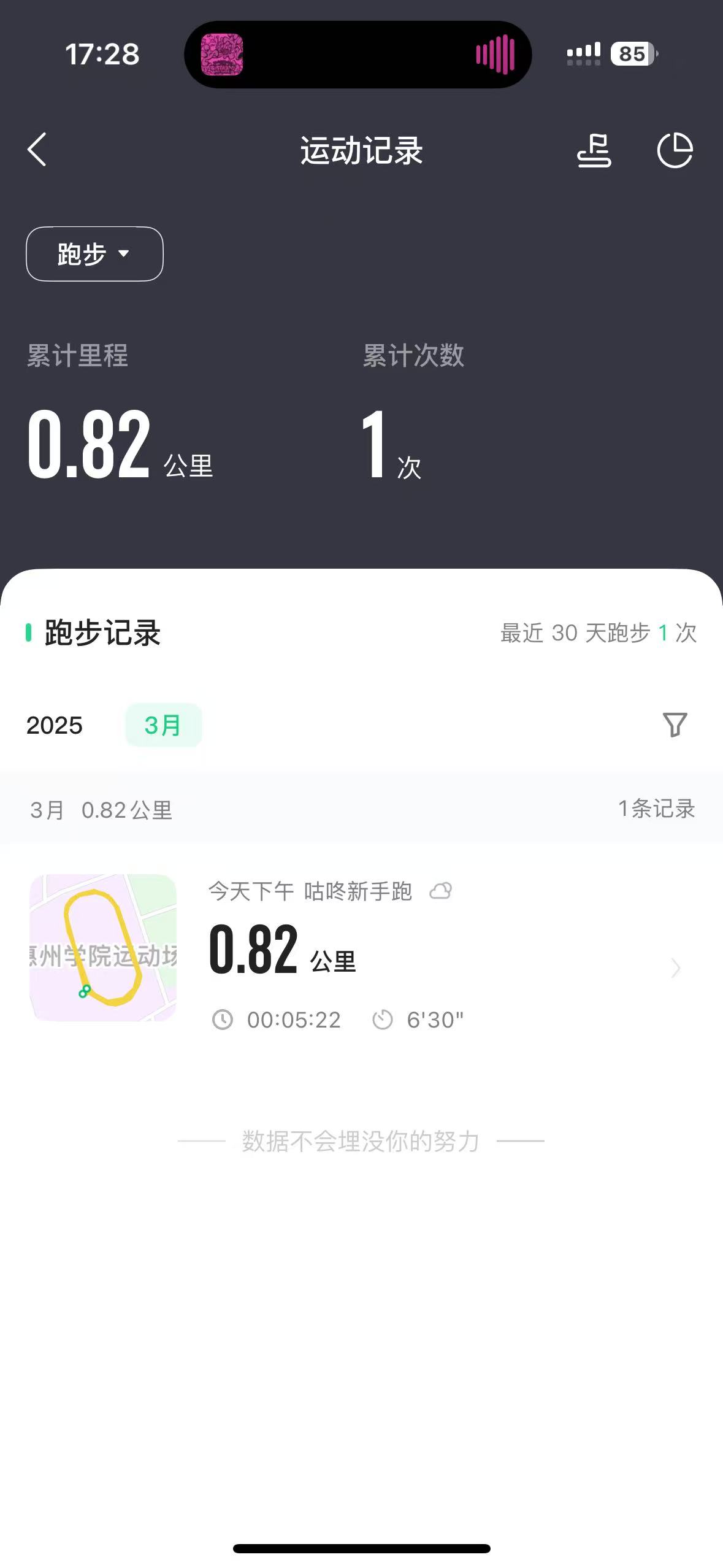Expand the 跑步 activity type dropdown
This screenshot has width=723, height=1568.
click(94, 254)
